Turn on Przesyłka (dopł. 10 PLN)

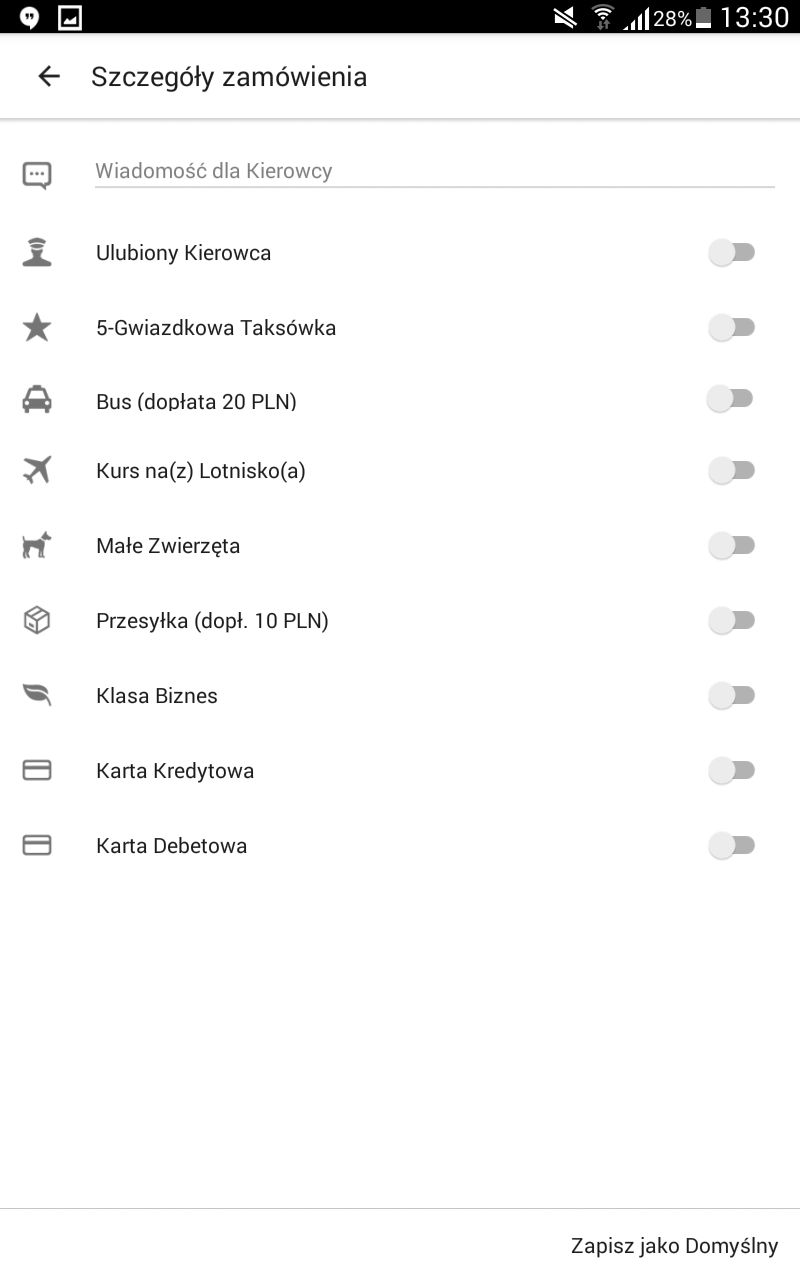[732, 621]
